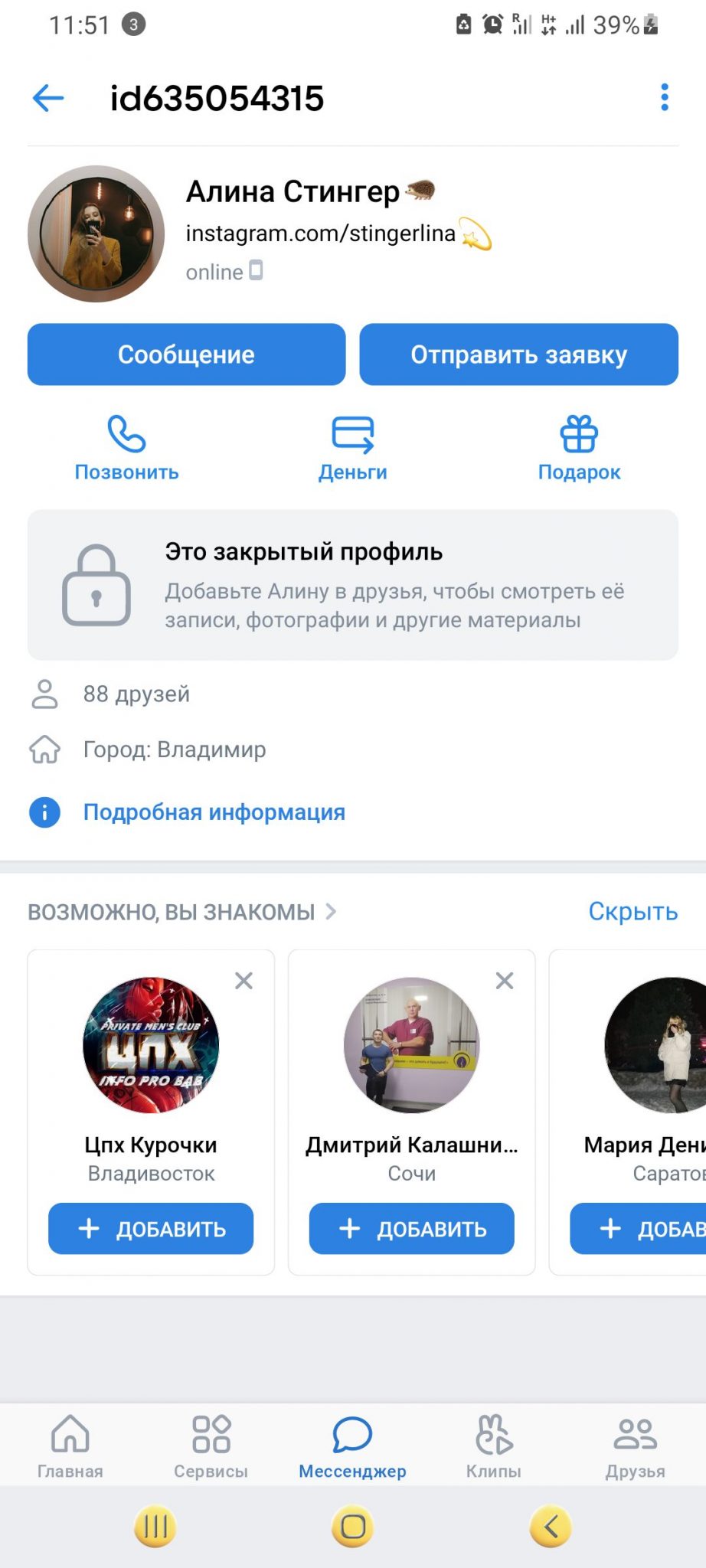Screen dimensions: 706x1568
Task: Dismiss the Дмитрий Калашни... suggestion
Action: (x=505, y=981)
